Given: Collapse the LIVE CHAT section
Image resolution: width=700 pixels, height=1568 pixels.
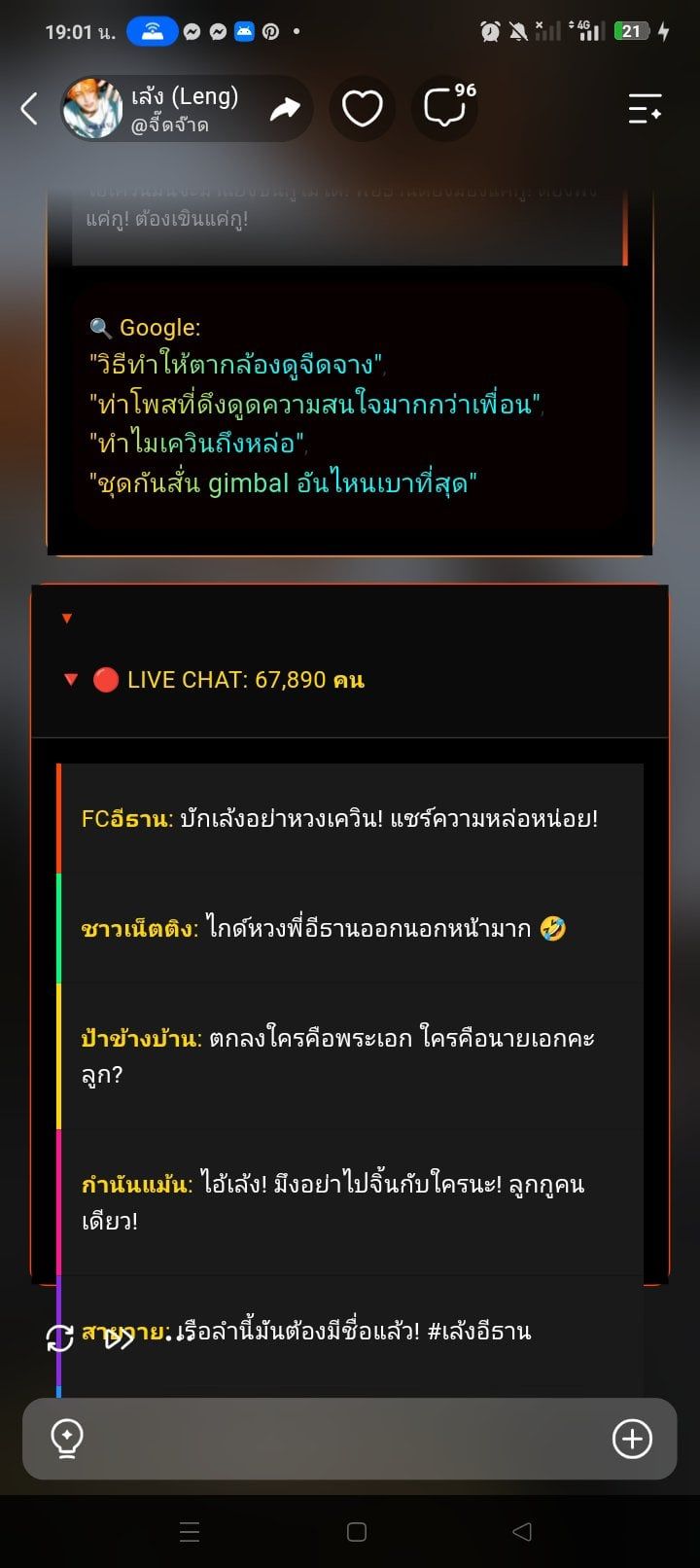Looking at the screenshot, I should pyautogui.click(x=71, y=680).
